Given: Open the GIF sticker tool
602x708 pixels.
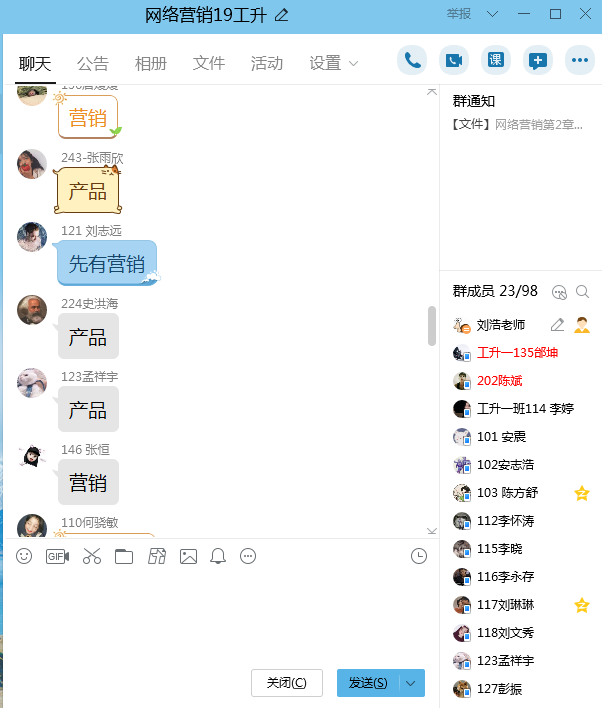Looking at the screenshot, I should coord(57,556).
